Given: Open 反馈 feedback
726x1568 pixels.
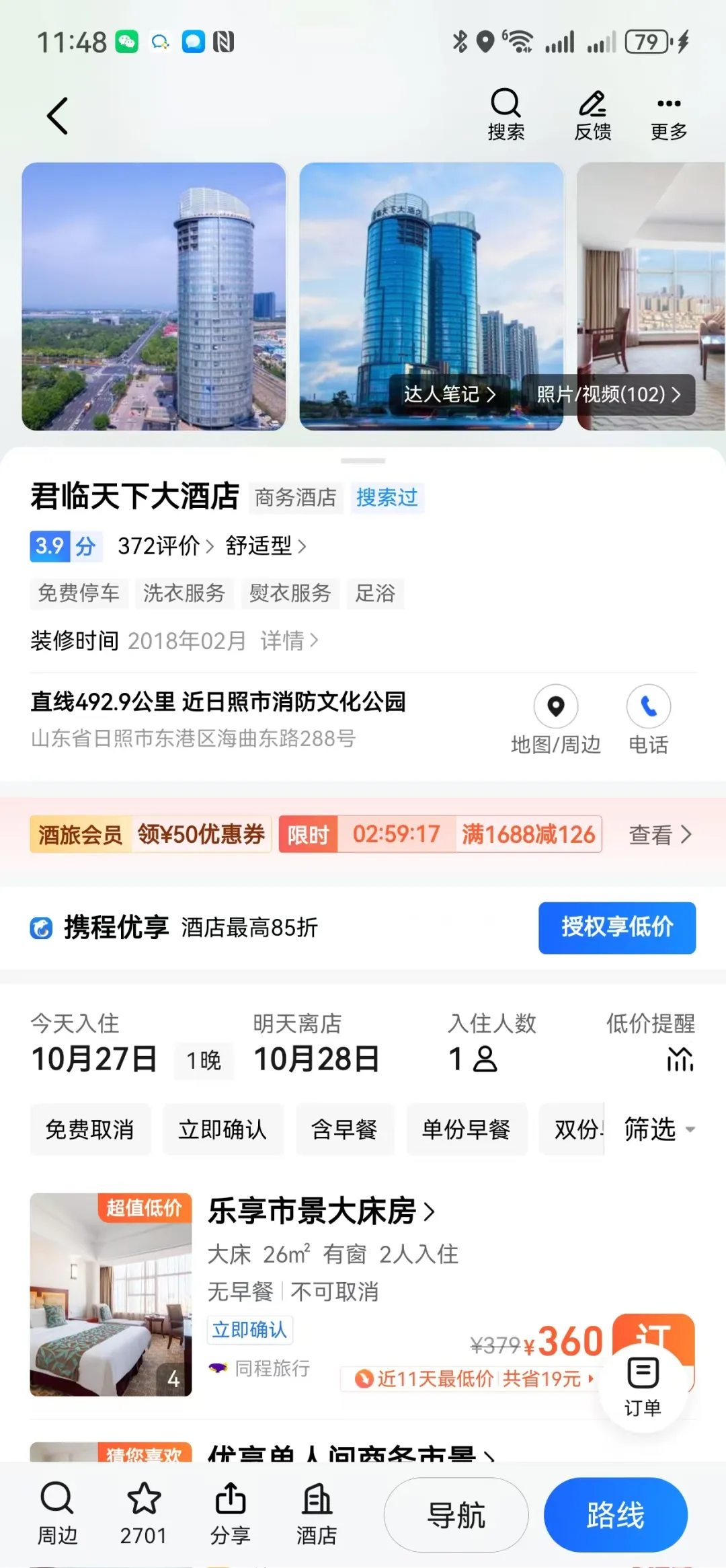Looking at the screenshot, I should pos(592,114).
